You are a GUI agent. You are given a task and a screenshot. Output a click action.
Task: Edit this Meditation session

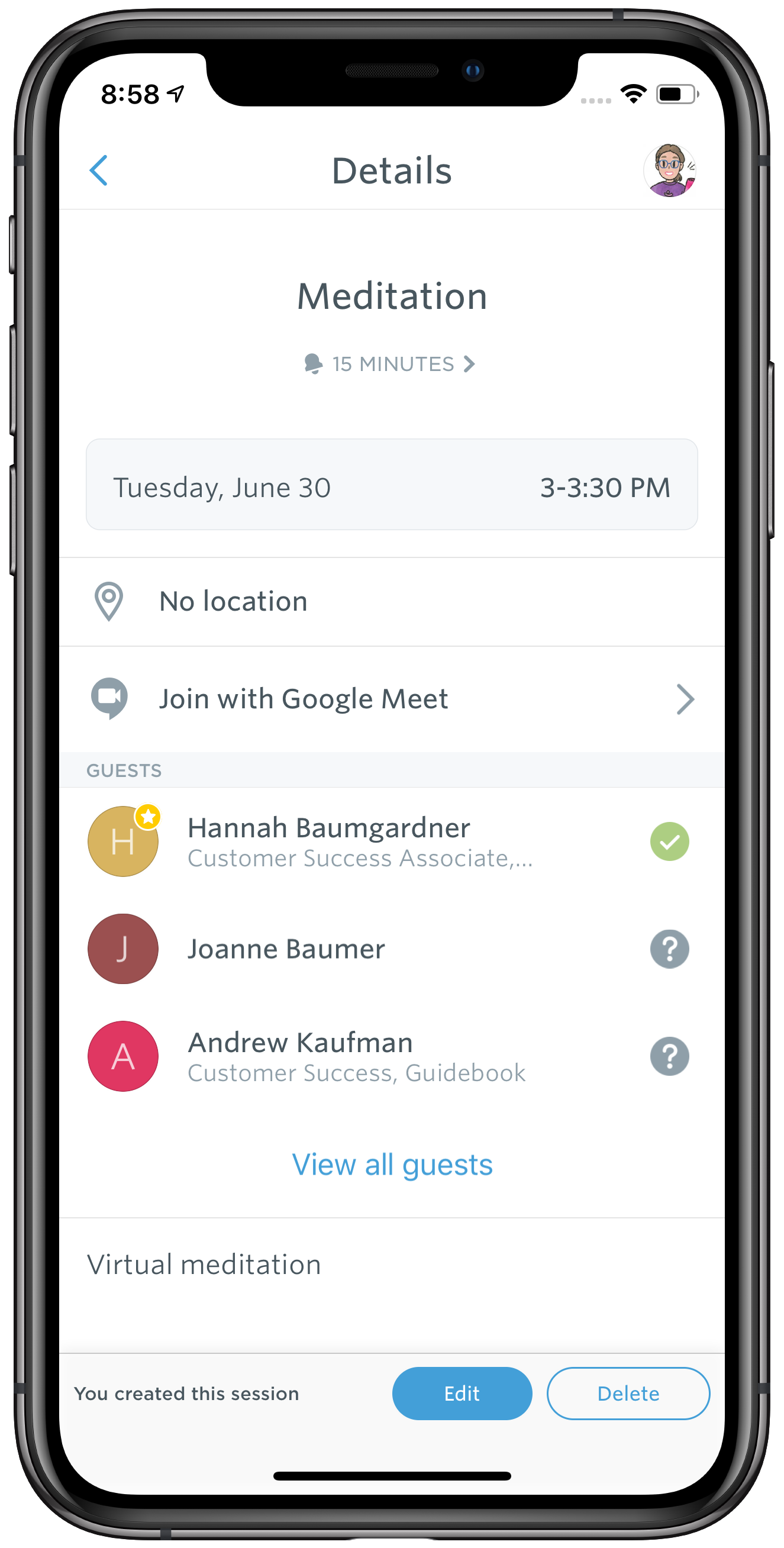pos(462,1394)
